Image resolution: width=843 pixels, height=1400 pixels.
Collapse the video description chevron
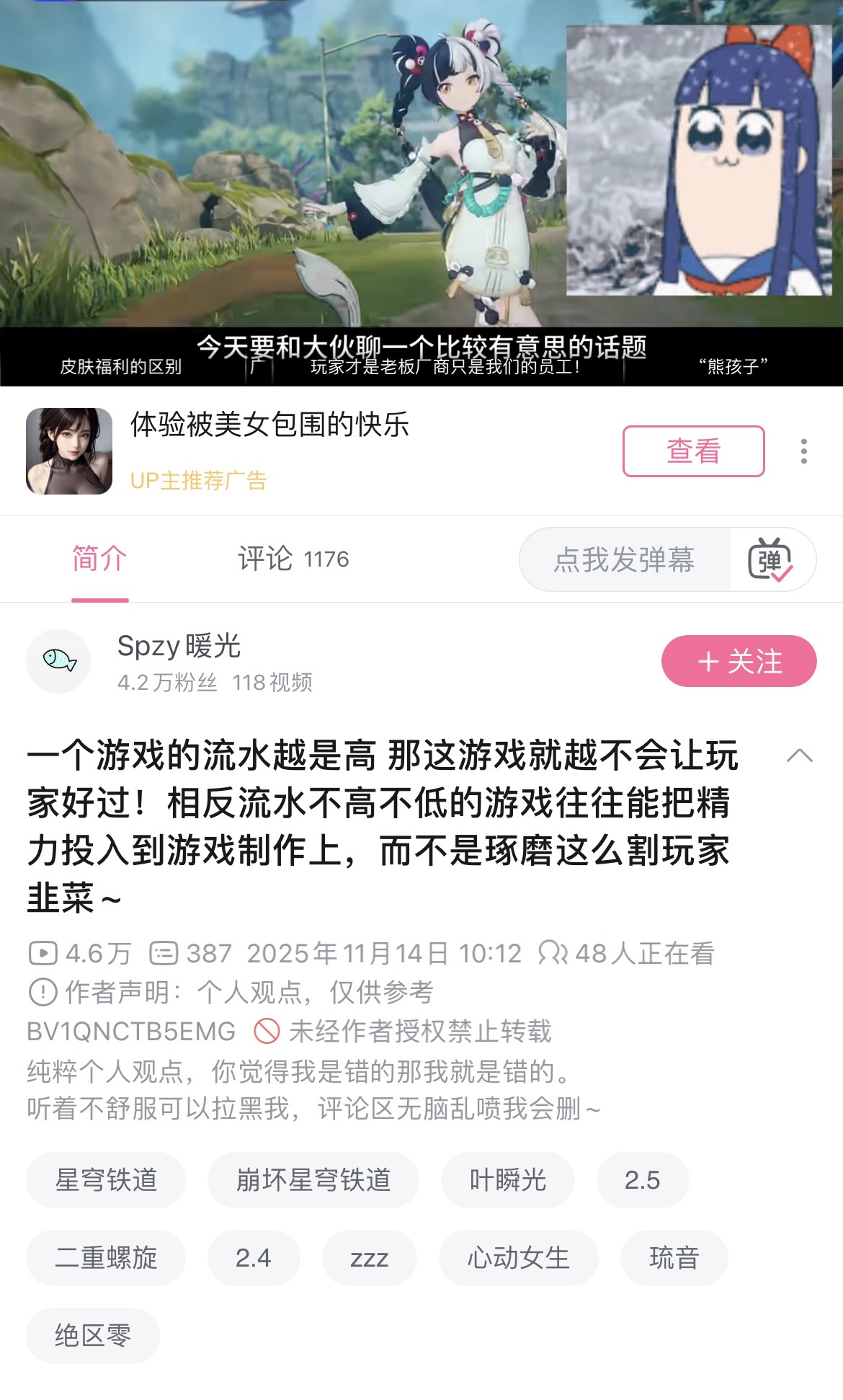pyautogui.click(x=799, y=756)
